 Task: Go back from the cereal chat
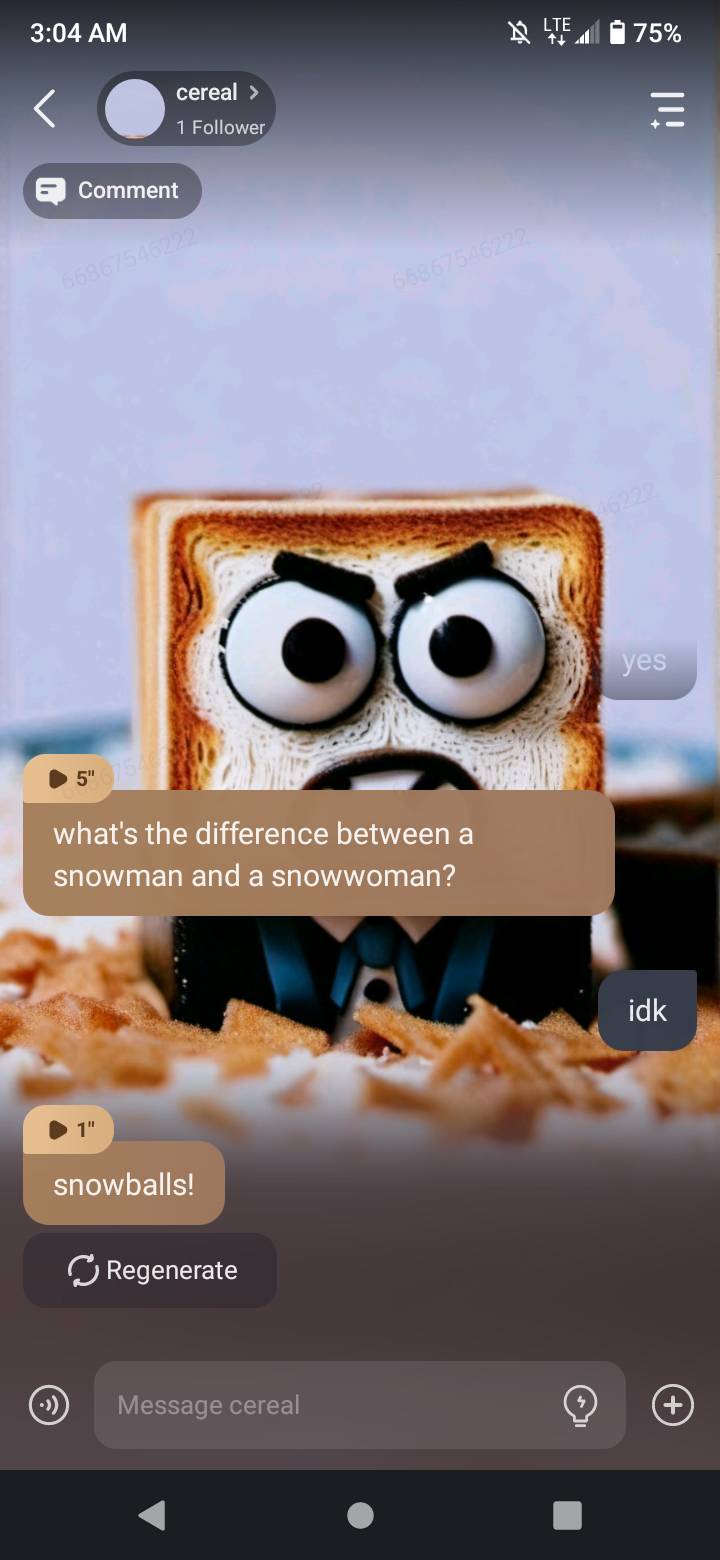point(45,108)
